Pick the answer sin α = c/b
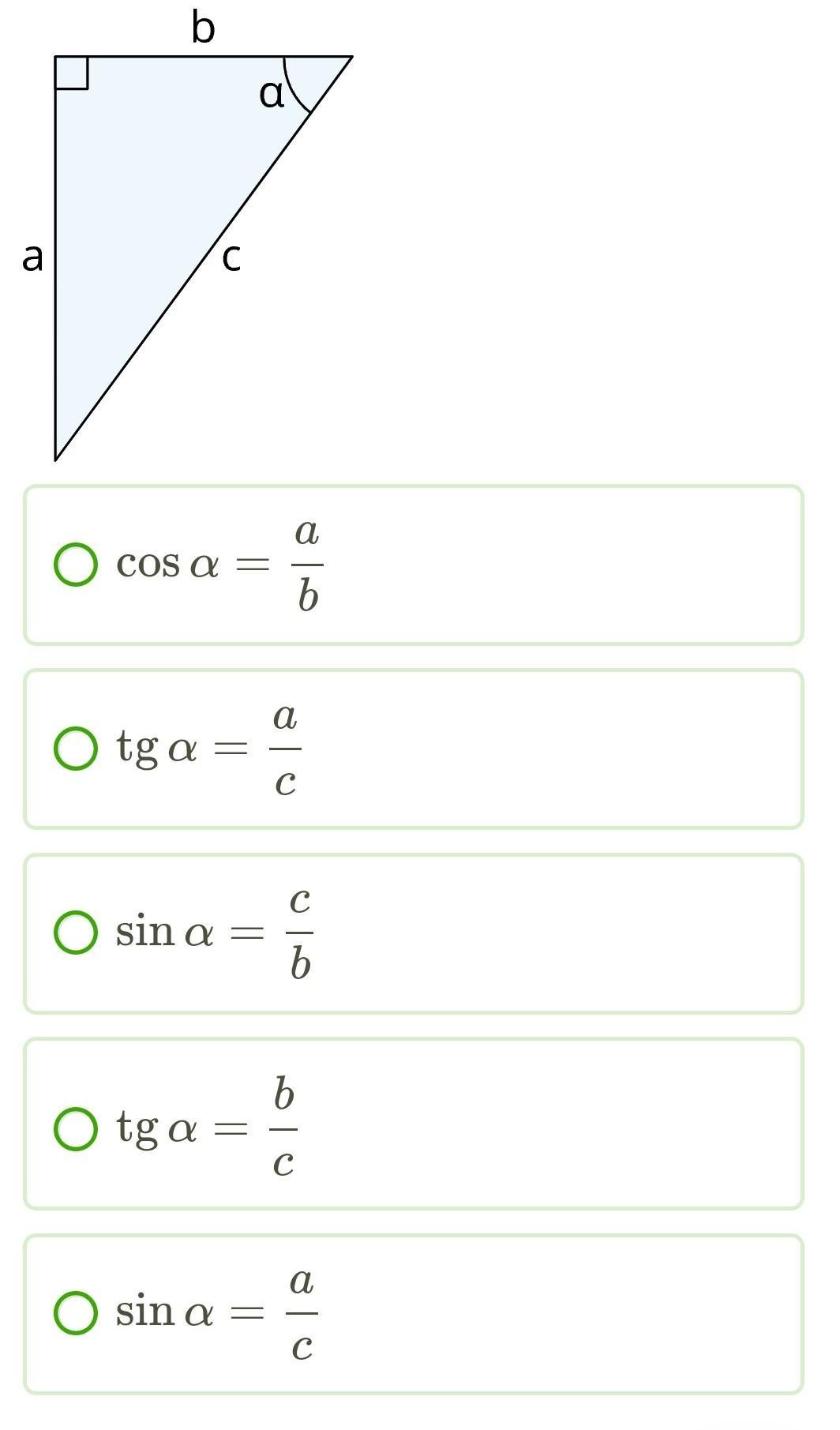 click(x=76, y=933)
